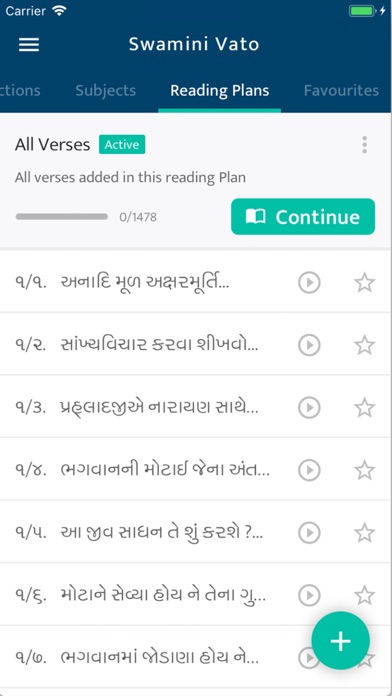Play audio for verse ૧/૩
392x696 pixels.
pos(309,407)
